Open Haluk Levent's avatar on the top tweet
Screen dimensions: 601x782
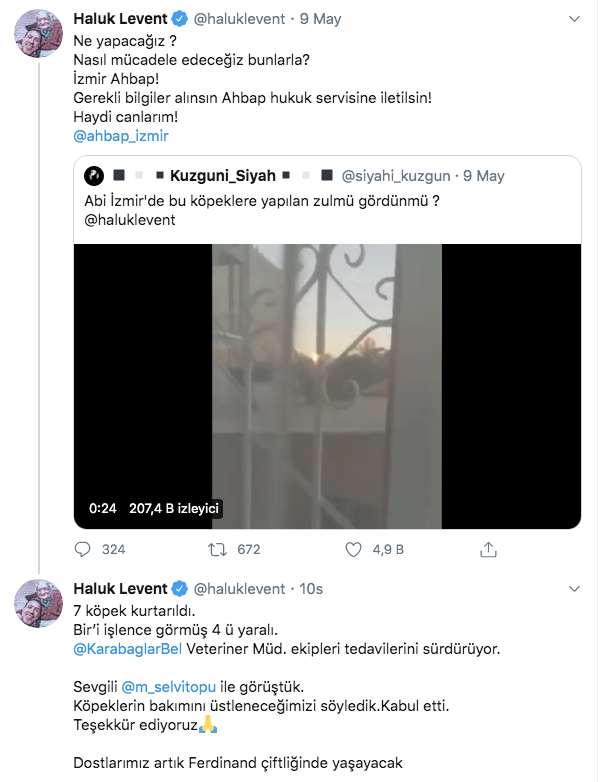point(39,37)
